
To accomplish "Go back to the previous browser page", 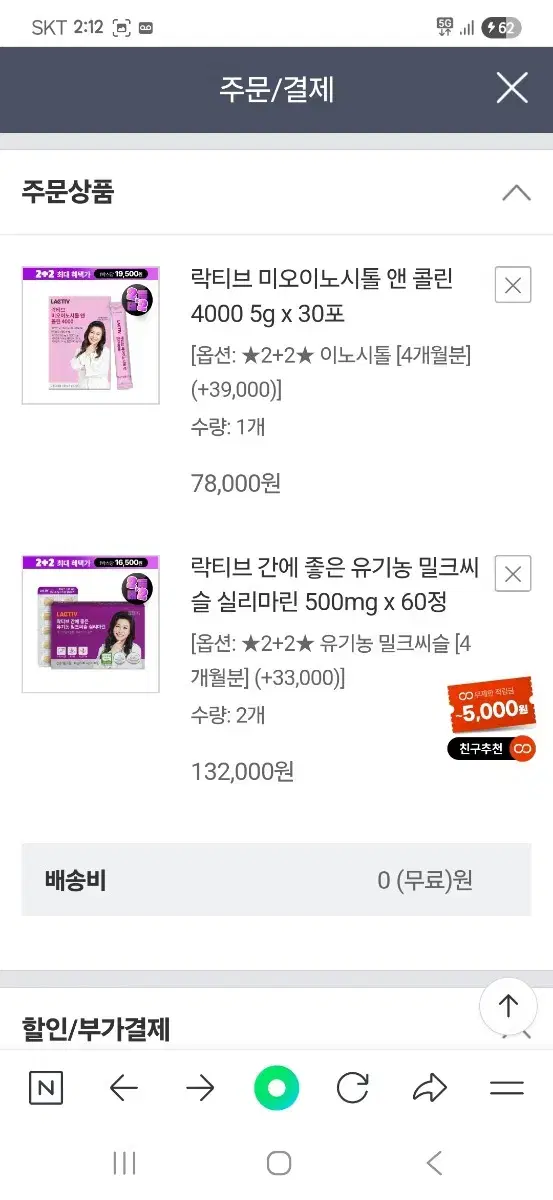I will coord(124,1088).
